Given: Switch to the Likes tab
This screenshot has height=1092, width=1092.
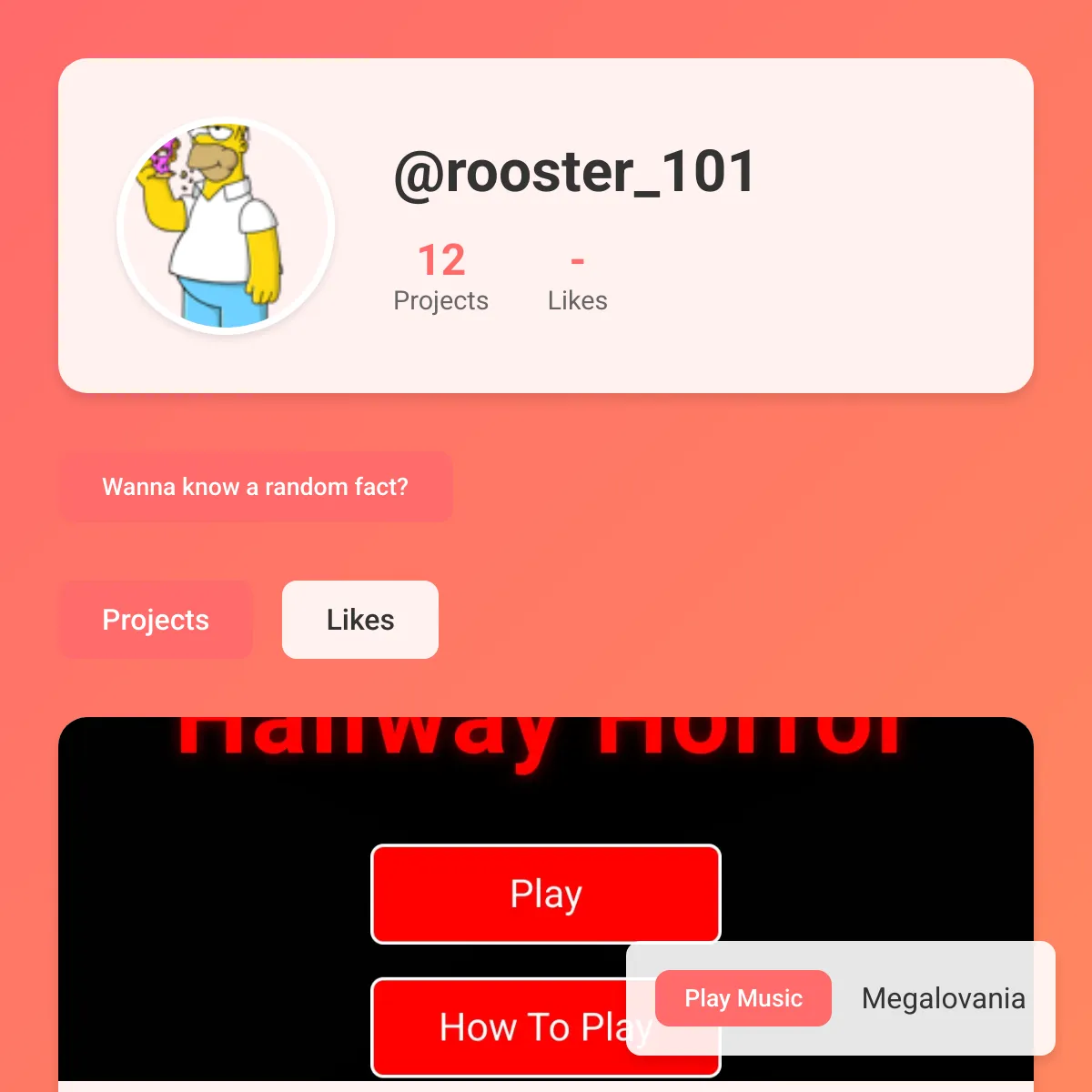Looking at the screenshot, I should click(360, 620).
